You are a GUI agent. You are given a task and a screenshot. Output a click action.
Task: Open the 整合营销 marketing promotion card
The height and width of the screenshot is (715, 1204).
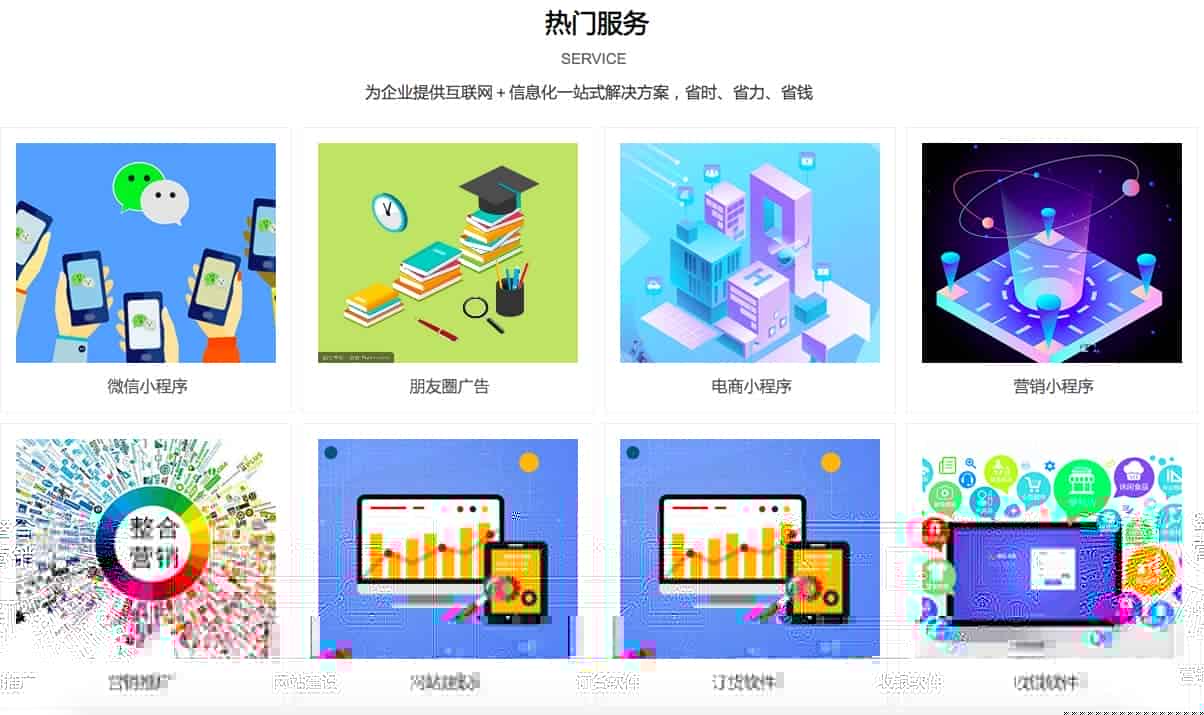coord(146,548)
